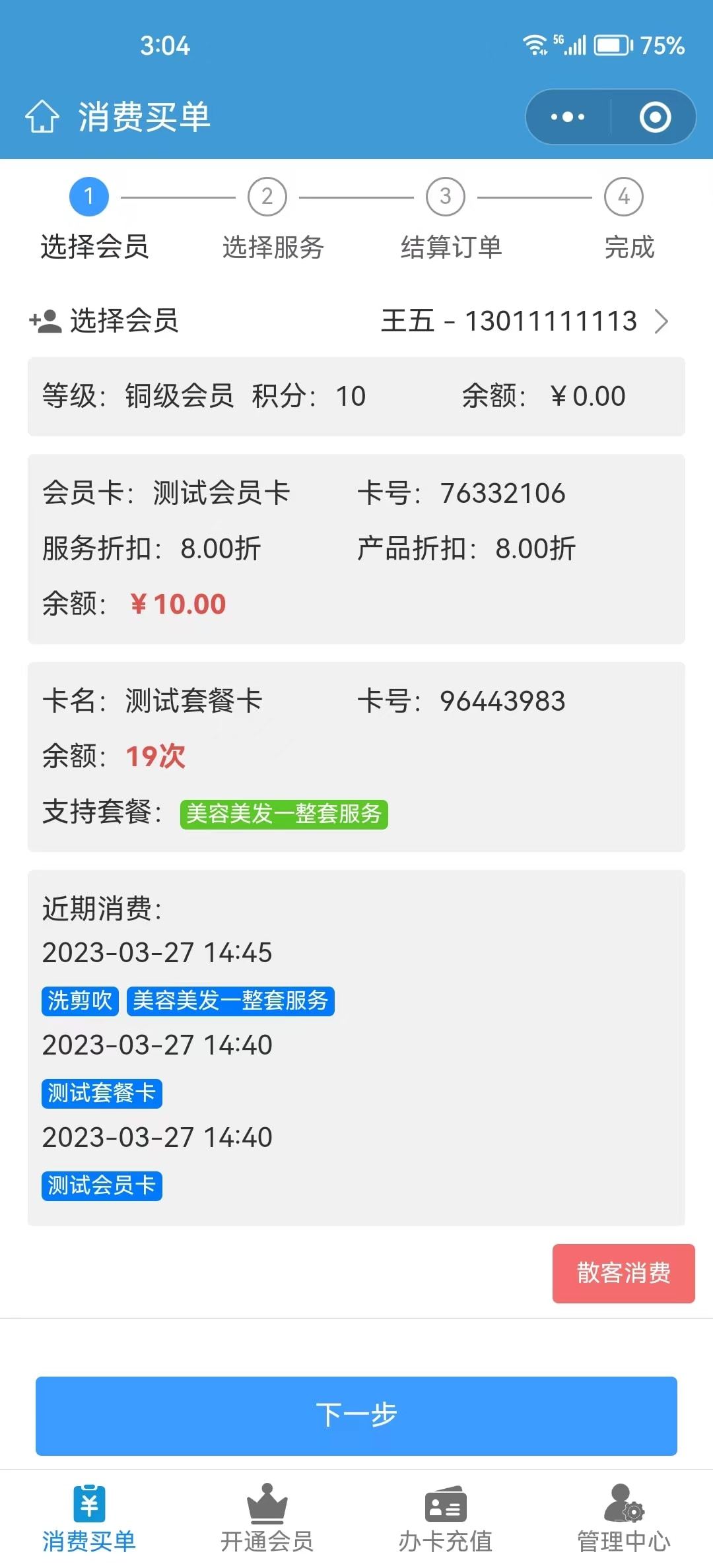This screenshot has width=713, height=1568.
Task: Continue with the 下一步 button
Action: (x=356, y=1416)
